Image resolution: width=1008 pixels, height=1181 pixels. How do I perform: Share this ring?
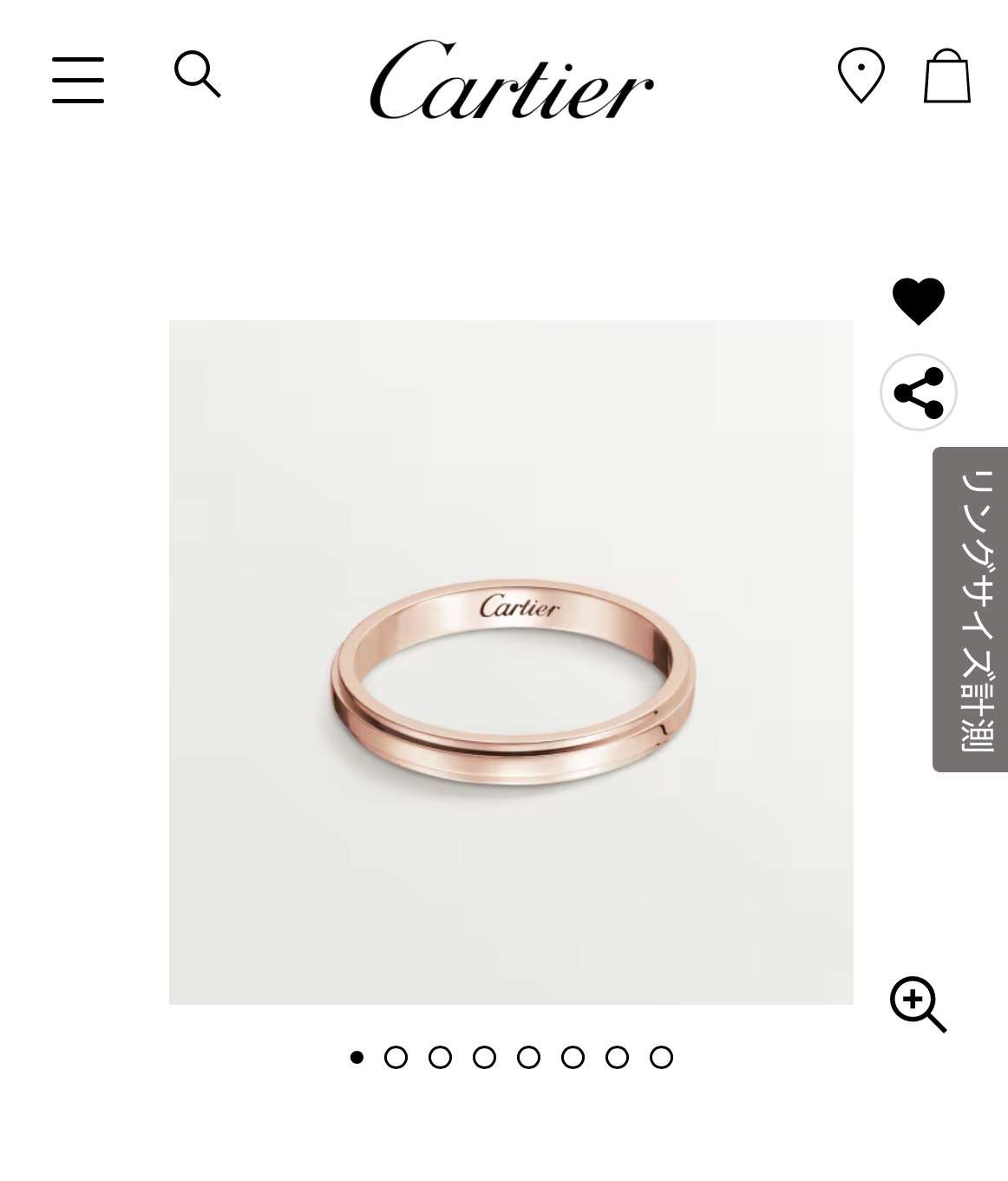coord(918,392)
